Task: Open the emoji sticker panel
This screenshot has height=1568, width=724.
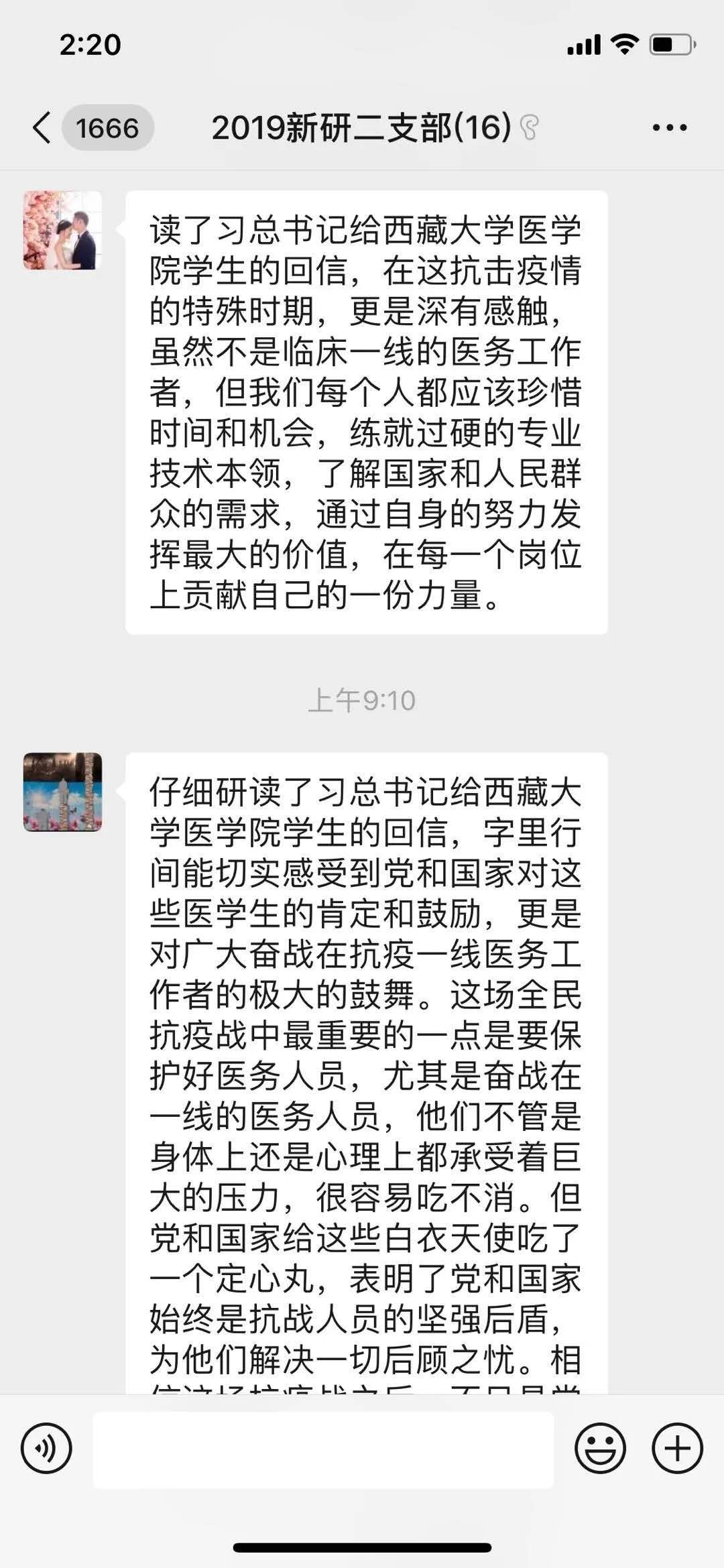Action: (x=600, y=1448)
